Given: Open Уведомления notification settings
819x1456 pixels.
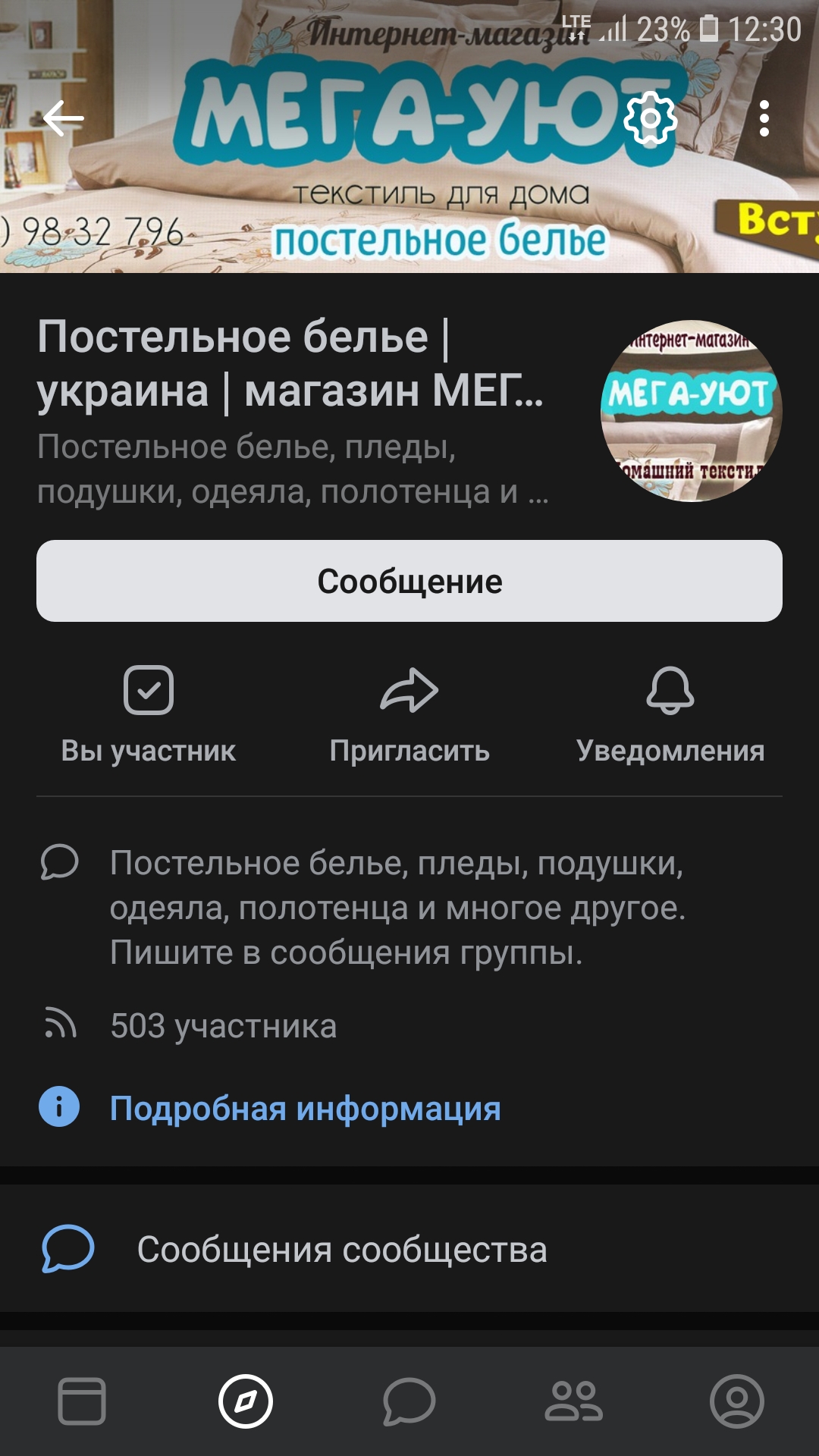Looking at the screenshot, I should click(670, 714).
